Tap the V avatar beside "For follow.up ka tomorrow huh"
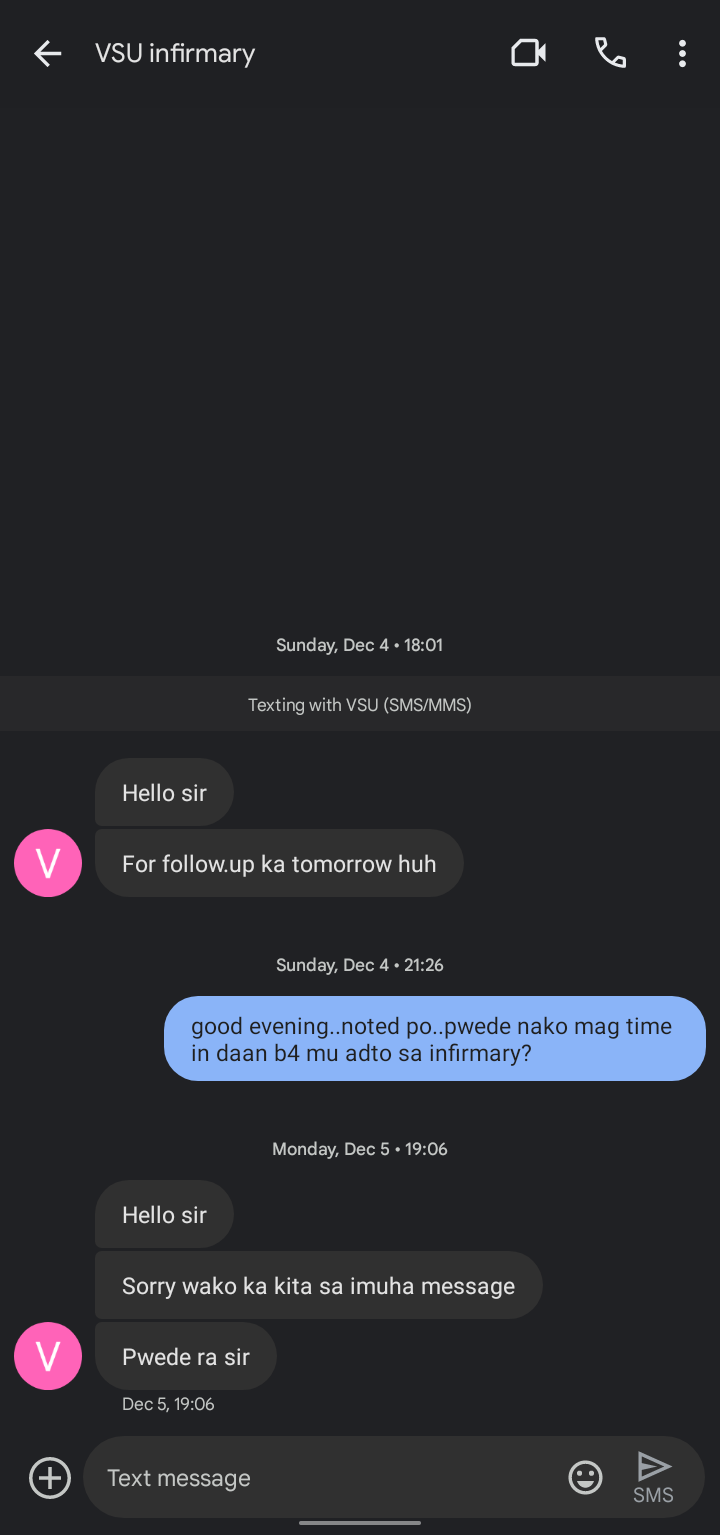Viewport: 720px width, 1535px height. tap(48, 863)
